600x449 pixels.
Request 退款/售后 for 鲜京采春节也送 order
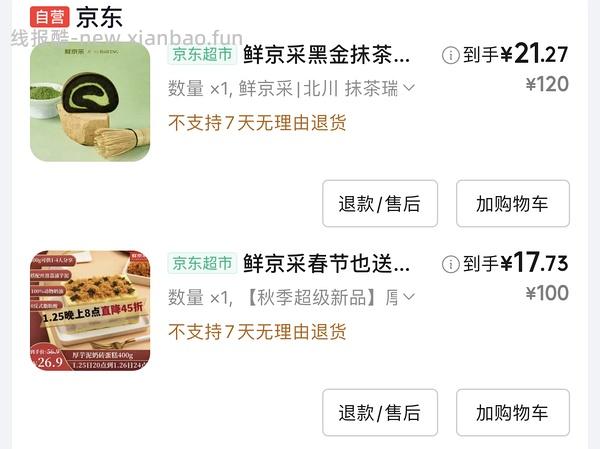coord(379,413)
